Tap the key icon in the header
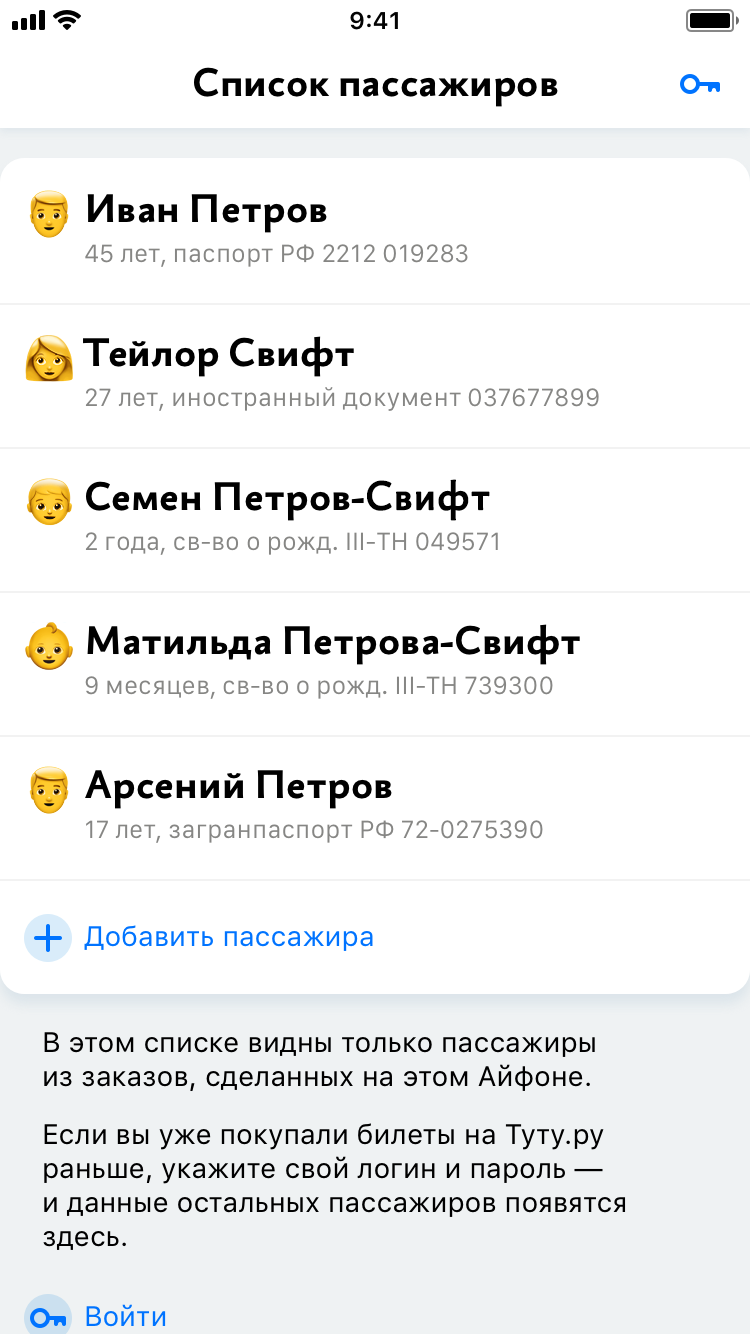 [700, 85]
